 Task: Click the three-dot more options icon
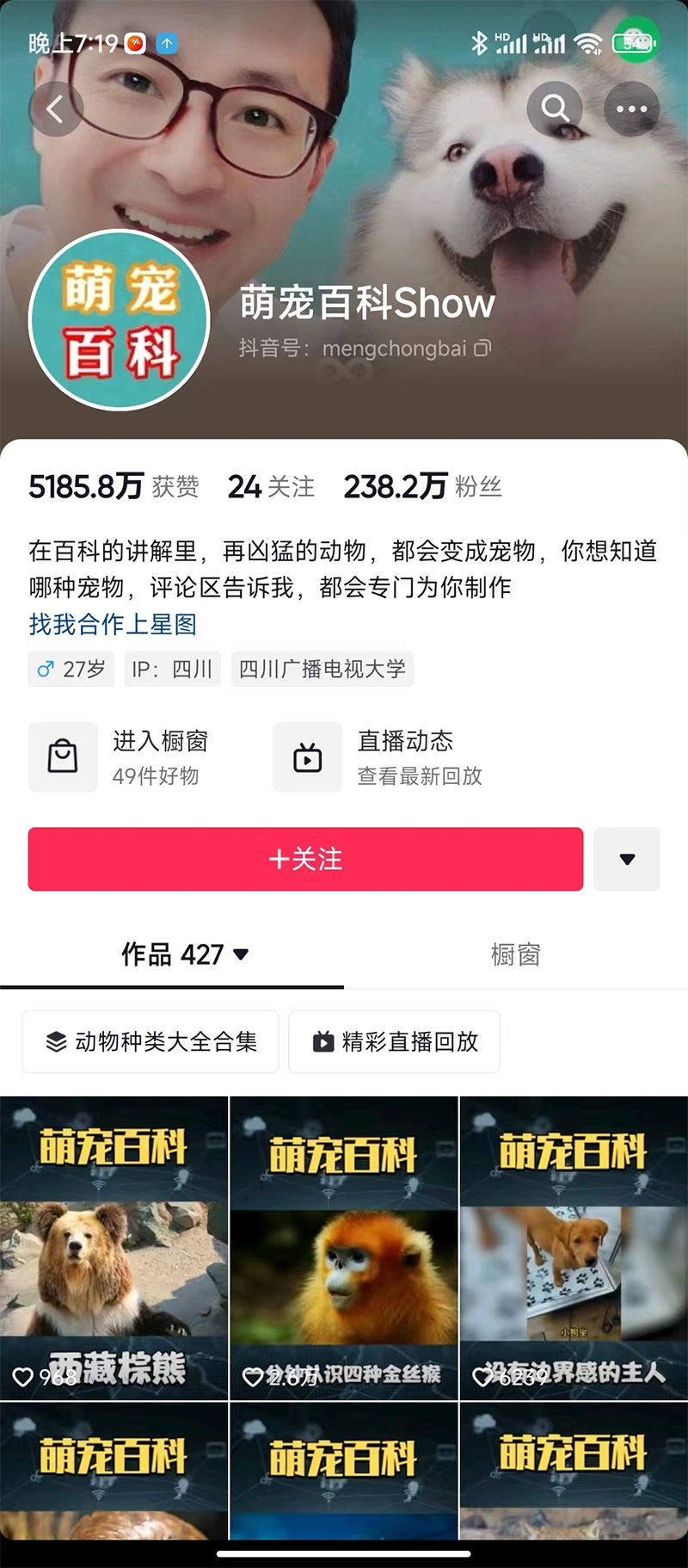click(x=631, y=108)
